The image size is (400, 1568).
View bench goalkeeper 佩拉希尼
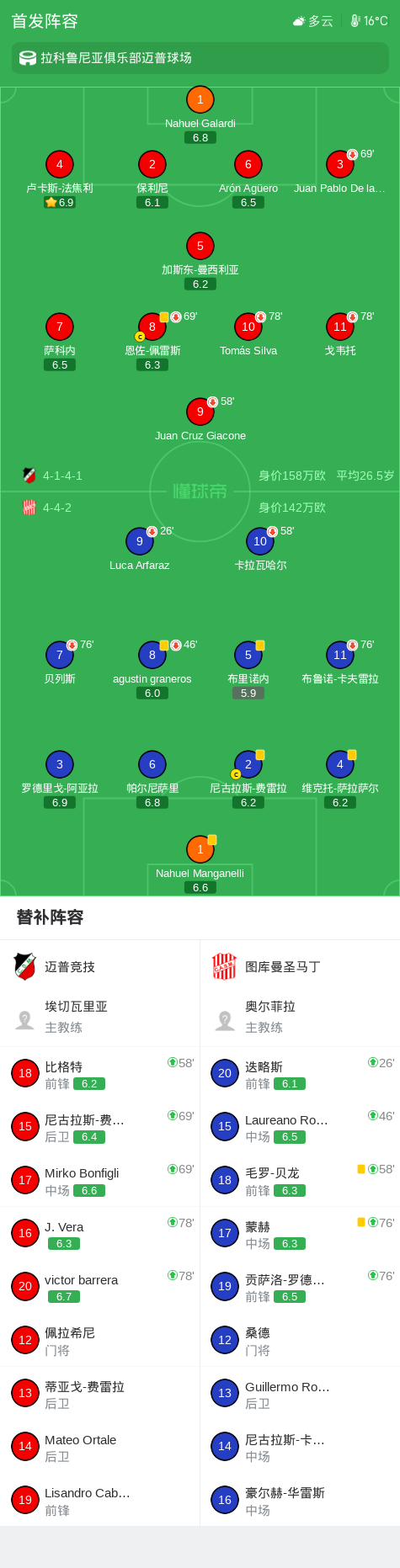(99, 1340)
